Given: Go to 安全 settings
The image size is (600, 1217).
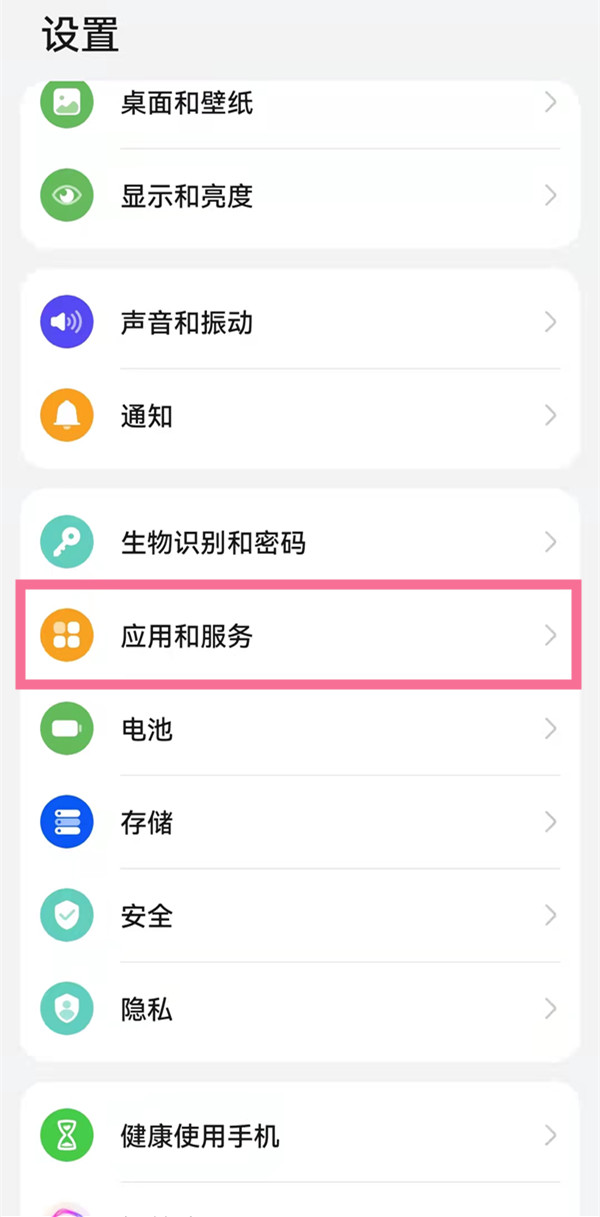Looking at the screenshot, I should point(300,915).
